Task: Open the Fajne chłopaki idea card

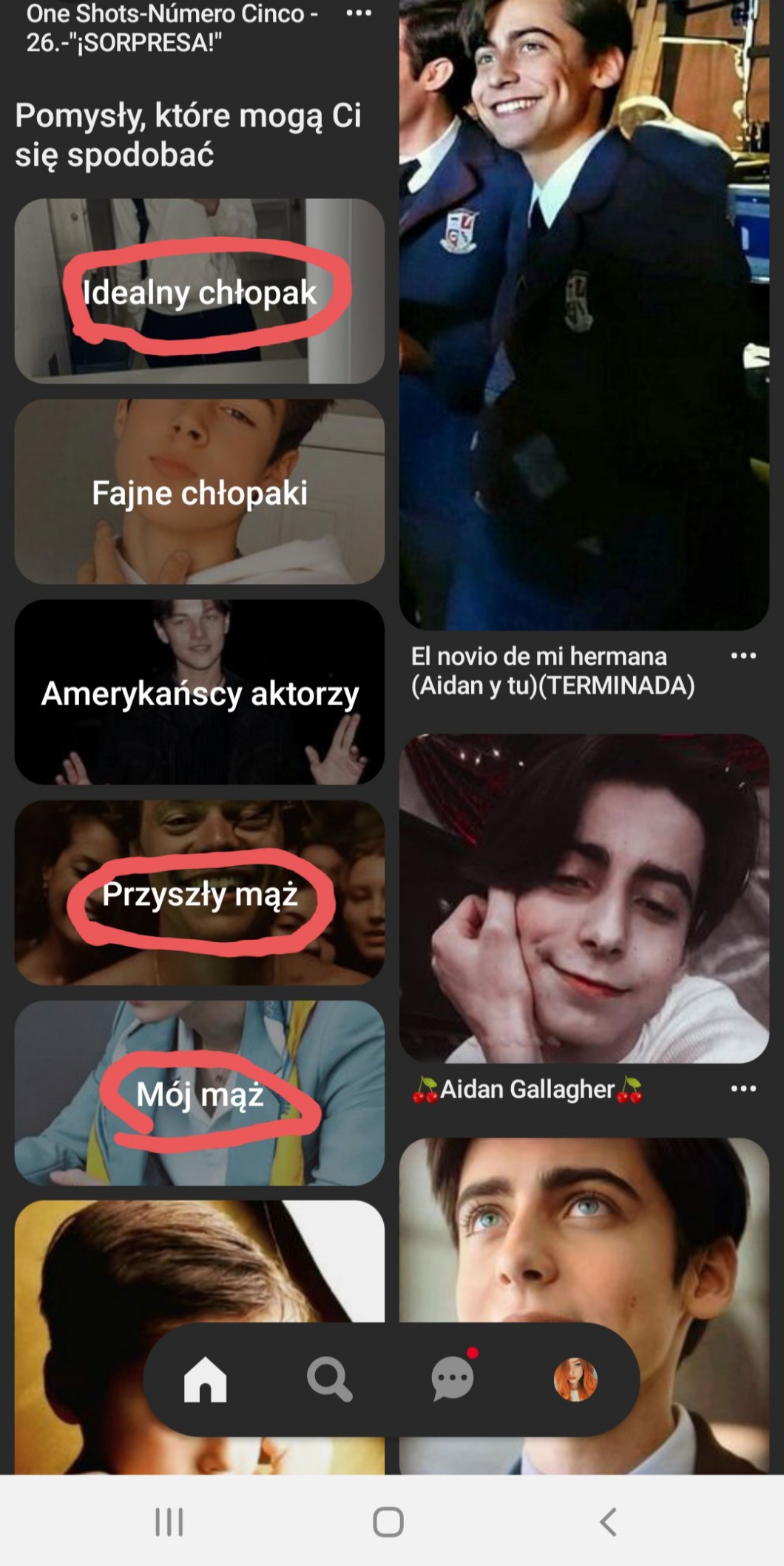Action: coord(200,492)
